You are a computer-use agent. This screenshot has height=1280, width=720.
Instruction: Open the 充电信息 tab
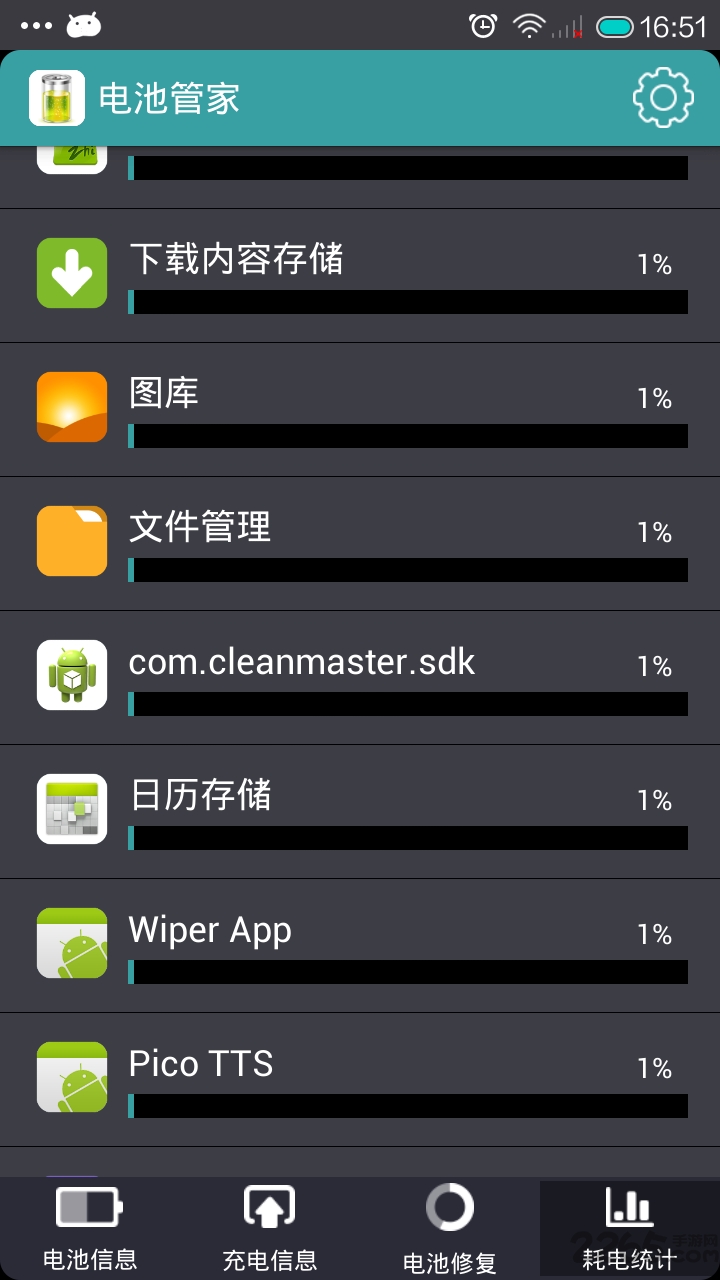[270, 1227]
